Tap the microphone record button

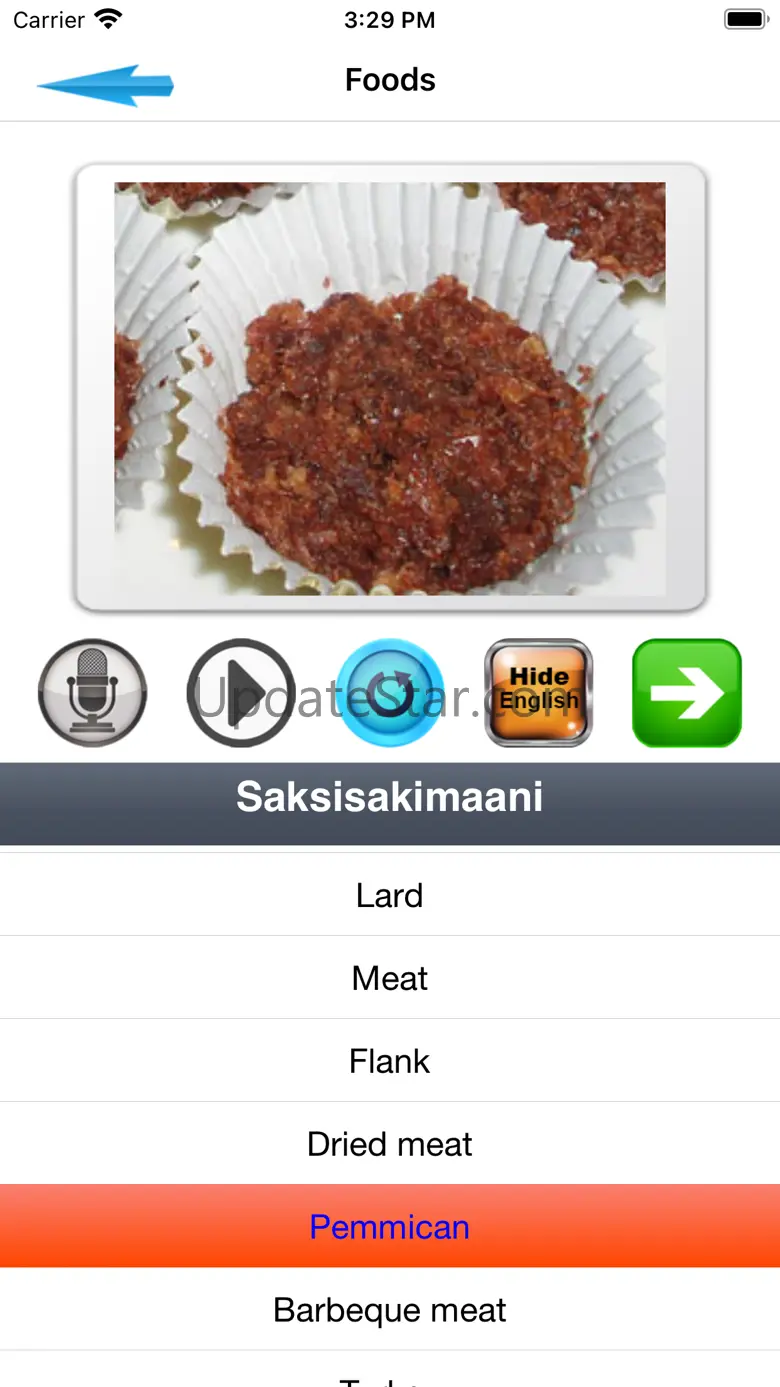click(92, 693)
